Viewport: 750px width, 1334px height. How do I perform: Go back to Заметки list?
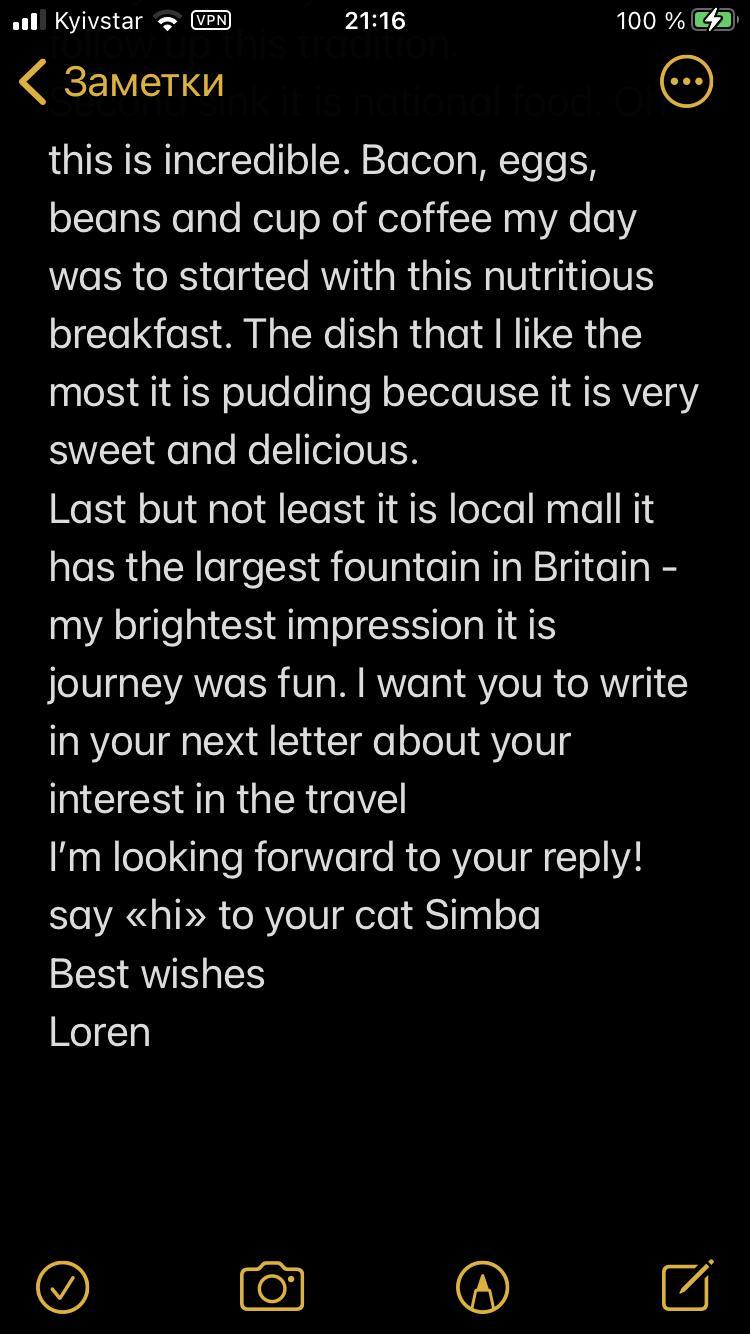click(120, 82)
